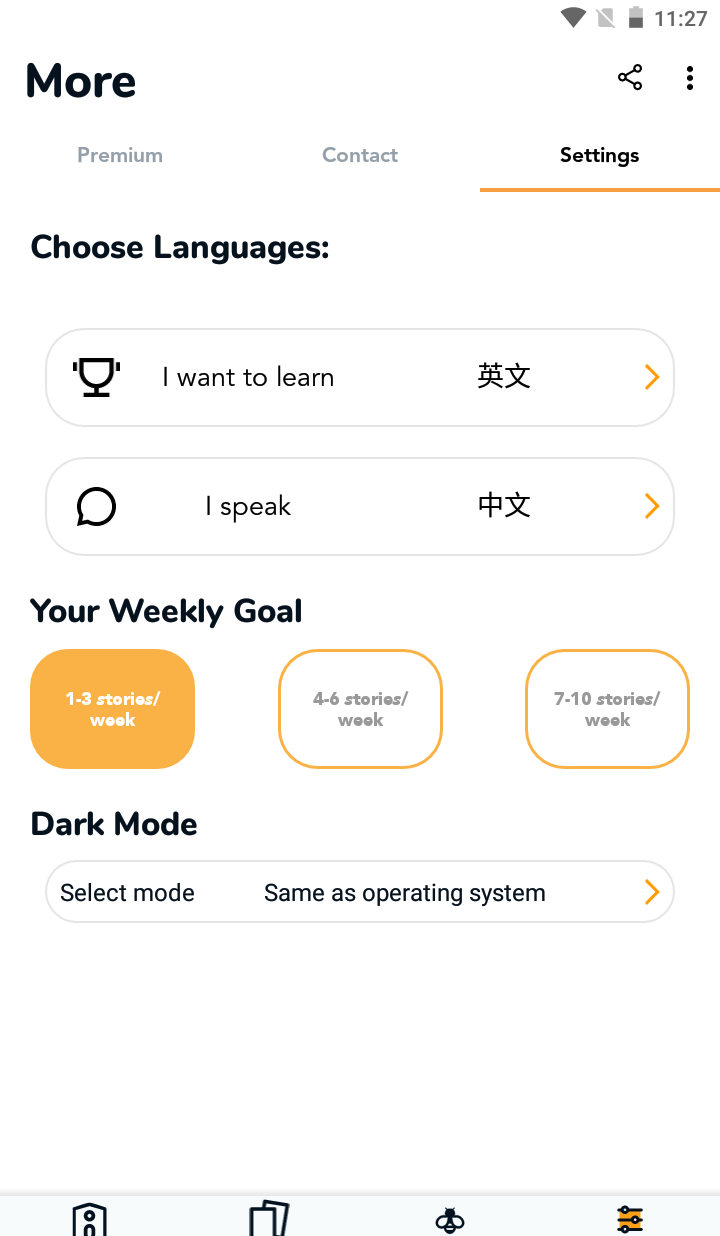Set weekly goal to 4-6 stories
This screenshot has height=1236, width=720.
click(360, 709)
